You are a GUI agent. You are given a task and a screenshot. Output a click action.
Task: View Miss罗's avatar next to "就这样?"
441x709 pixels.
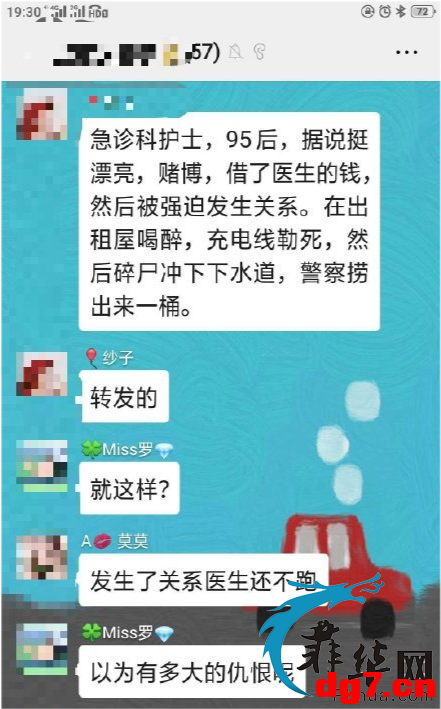(x=42, y=466)
